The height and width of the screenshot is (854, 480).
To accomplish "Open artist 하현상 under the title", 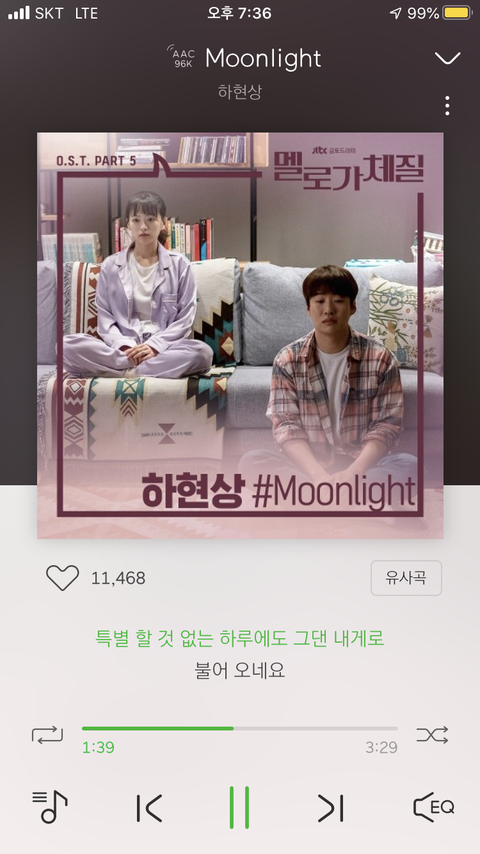I will pos(240,92).
